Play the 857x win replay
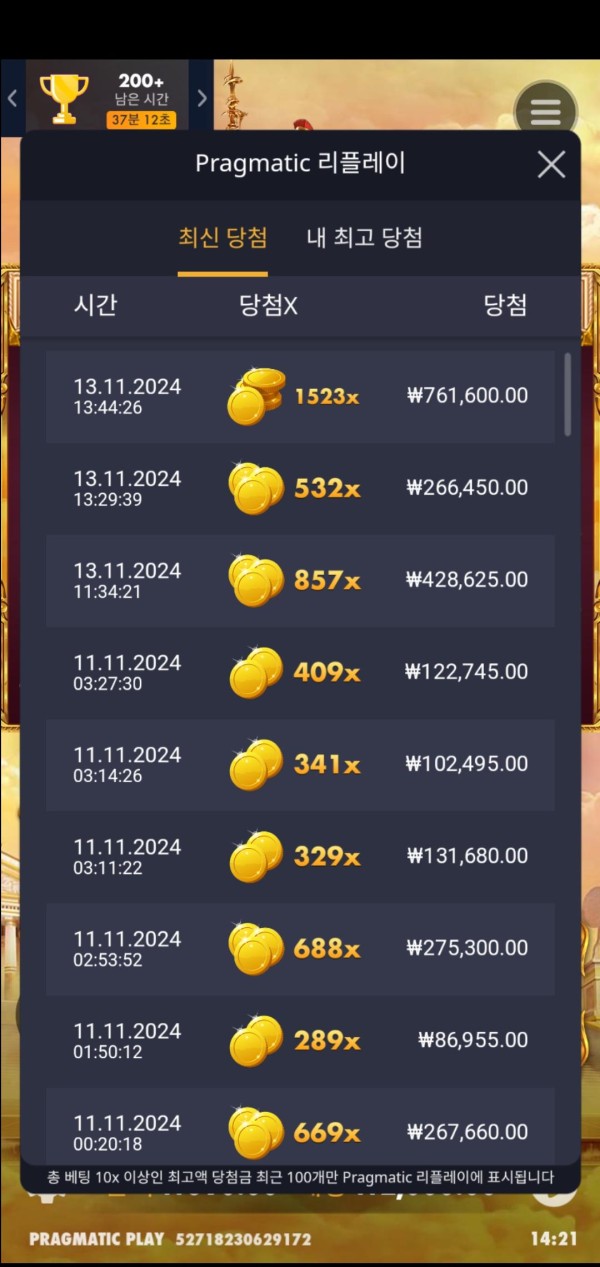The width and height of the screenshot is (600, 1267). (300, 580)
